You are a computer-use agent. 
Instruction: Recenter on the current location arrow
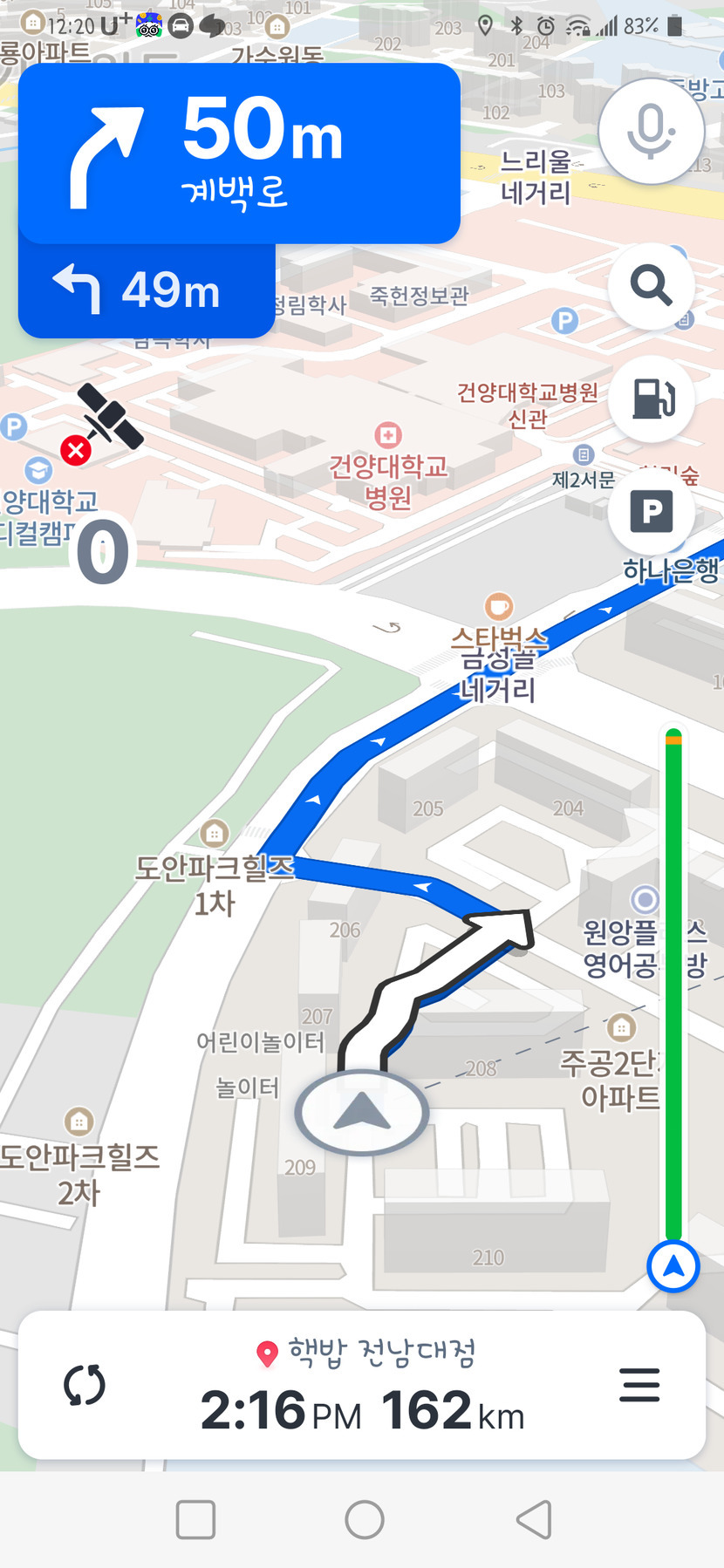tap(673, 1266)
